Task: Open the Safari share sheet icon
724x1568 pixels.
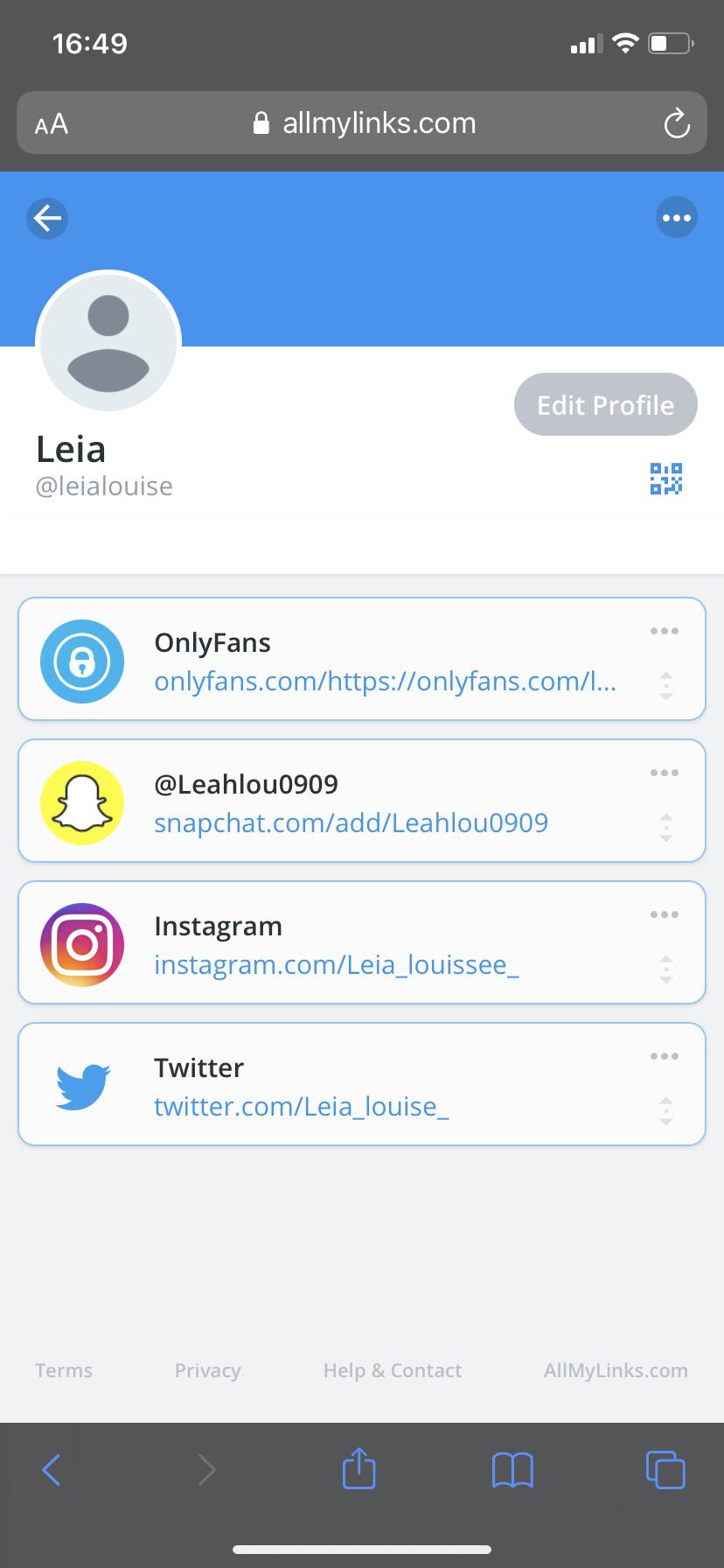Action: 358,1470
